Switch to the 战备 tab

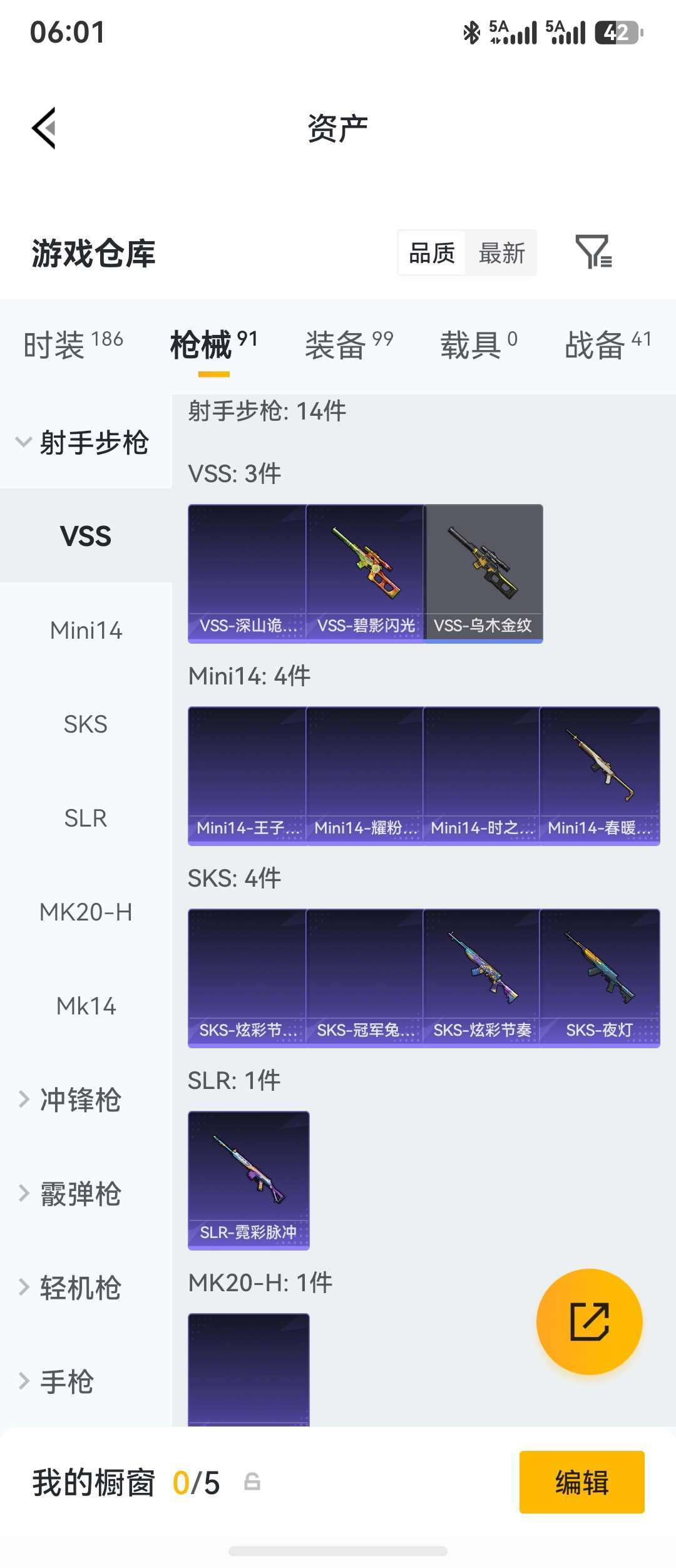coord(608,344)
